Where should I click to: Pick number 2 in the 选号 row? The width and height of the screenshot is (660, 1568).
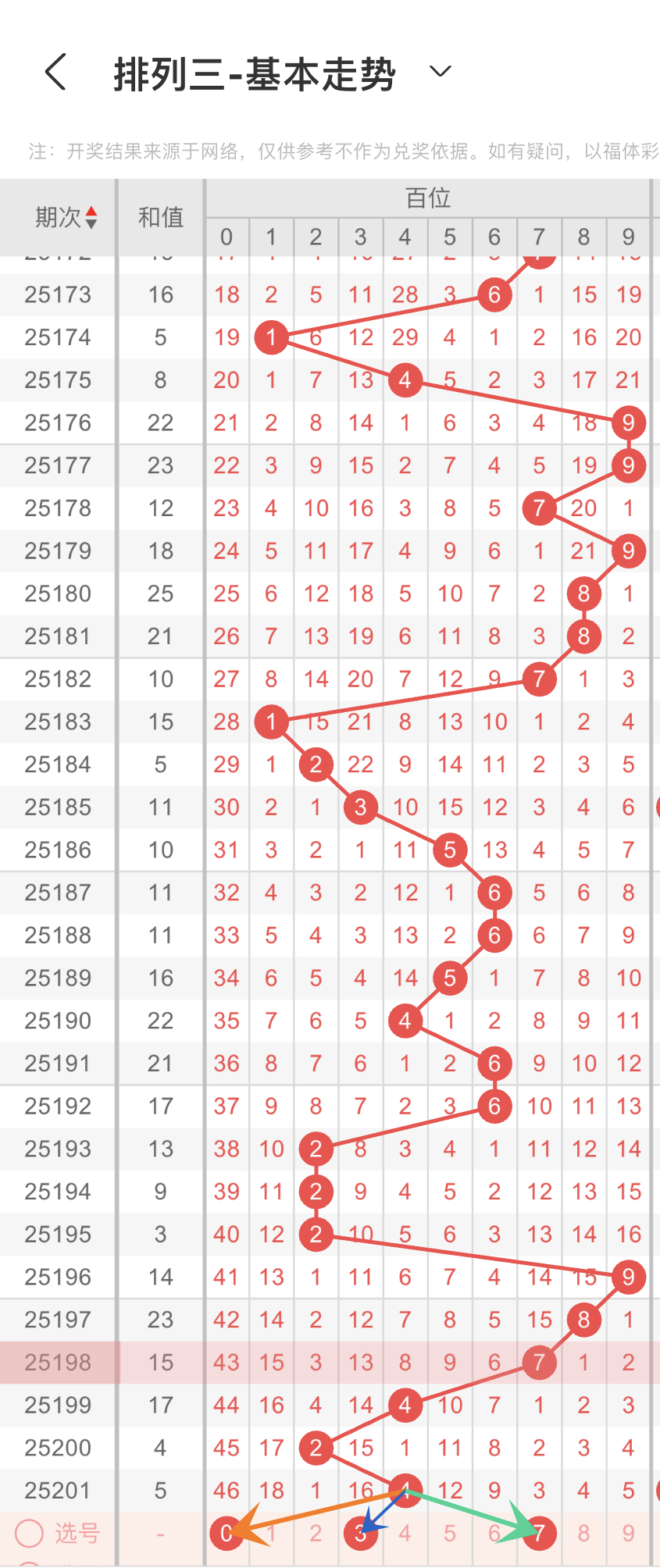point(316,1534)
